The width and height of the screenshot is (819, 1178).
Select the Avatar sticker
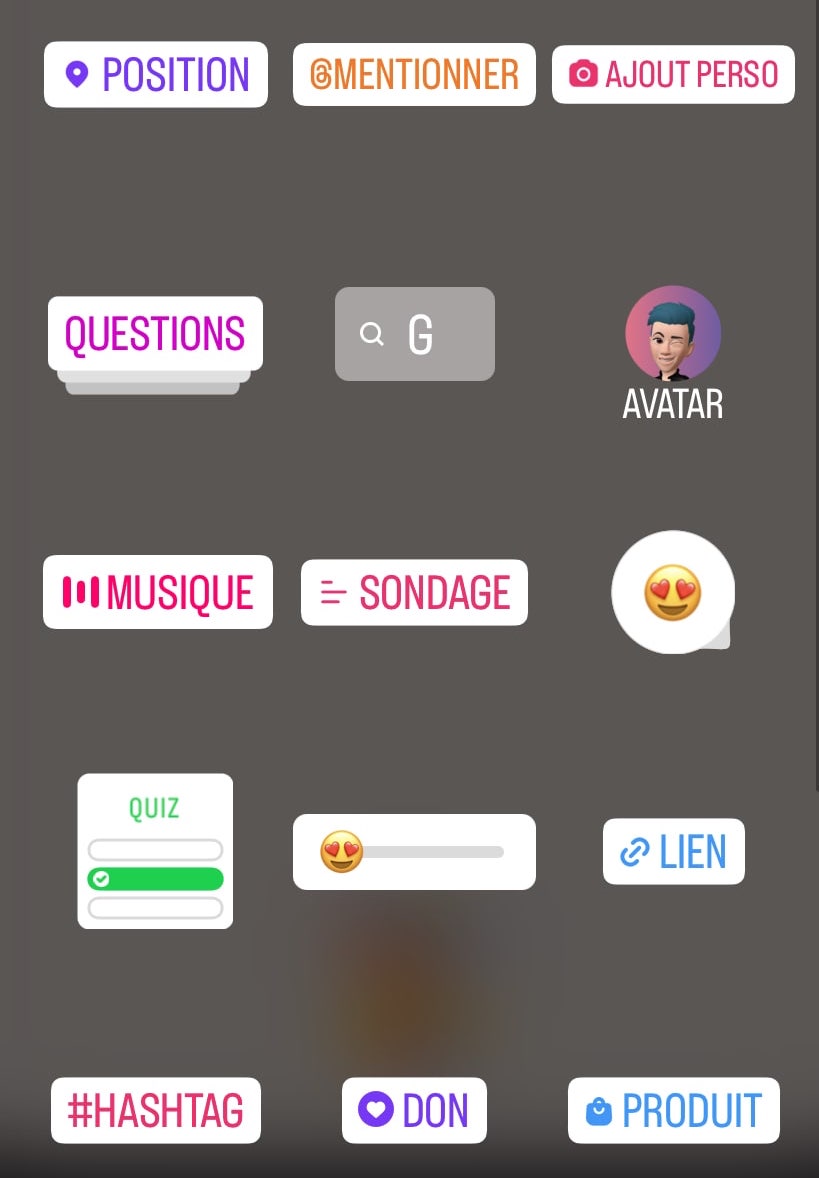[x=673, y=350]
